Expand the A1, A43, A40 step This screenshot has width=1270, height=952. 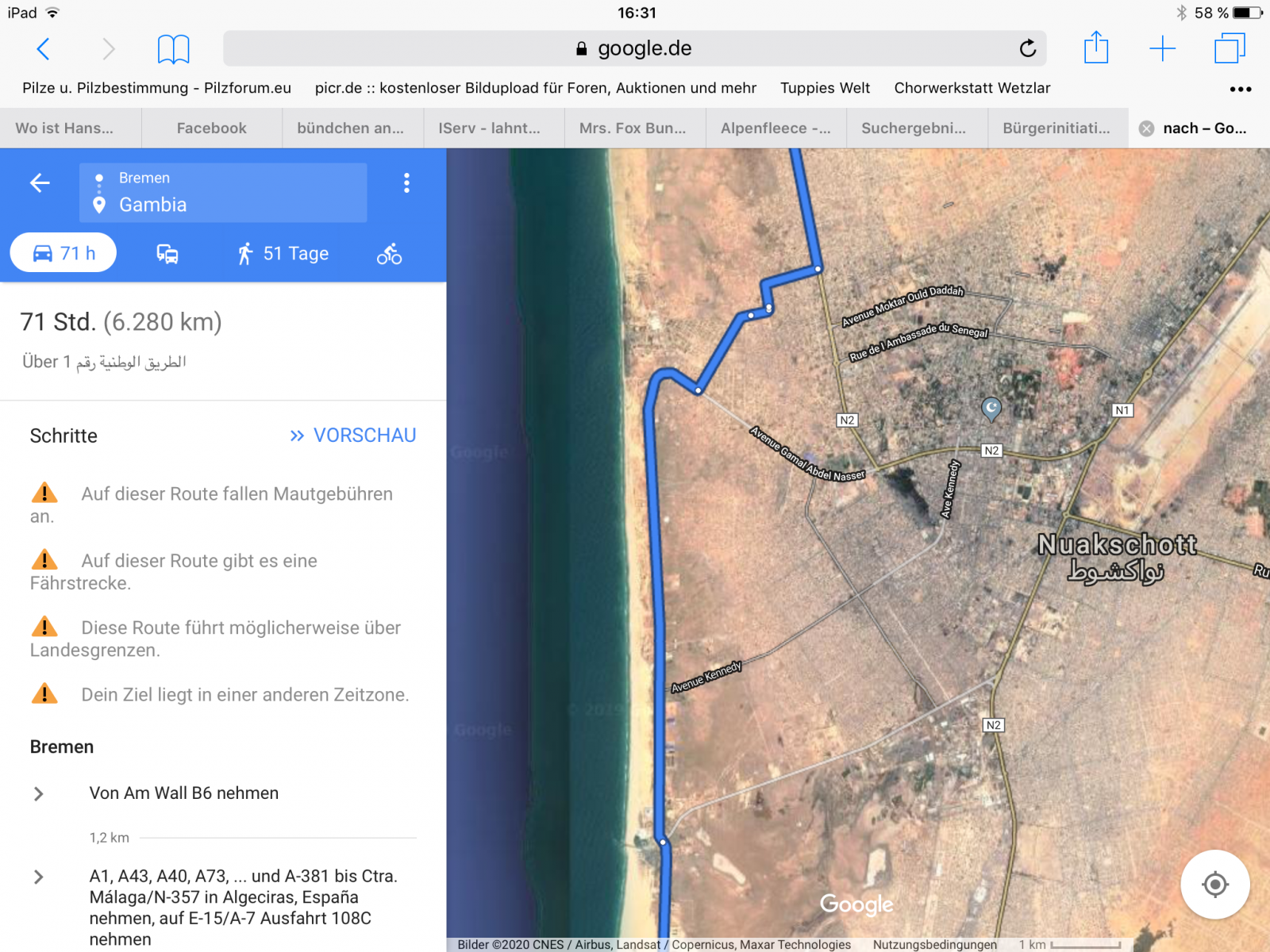coord(38,877)
